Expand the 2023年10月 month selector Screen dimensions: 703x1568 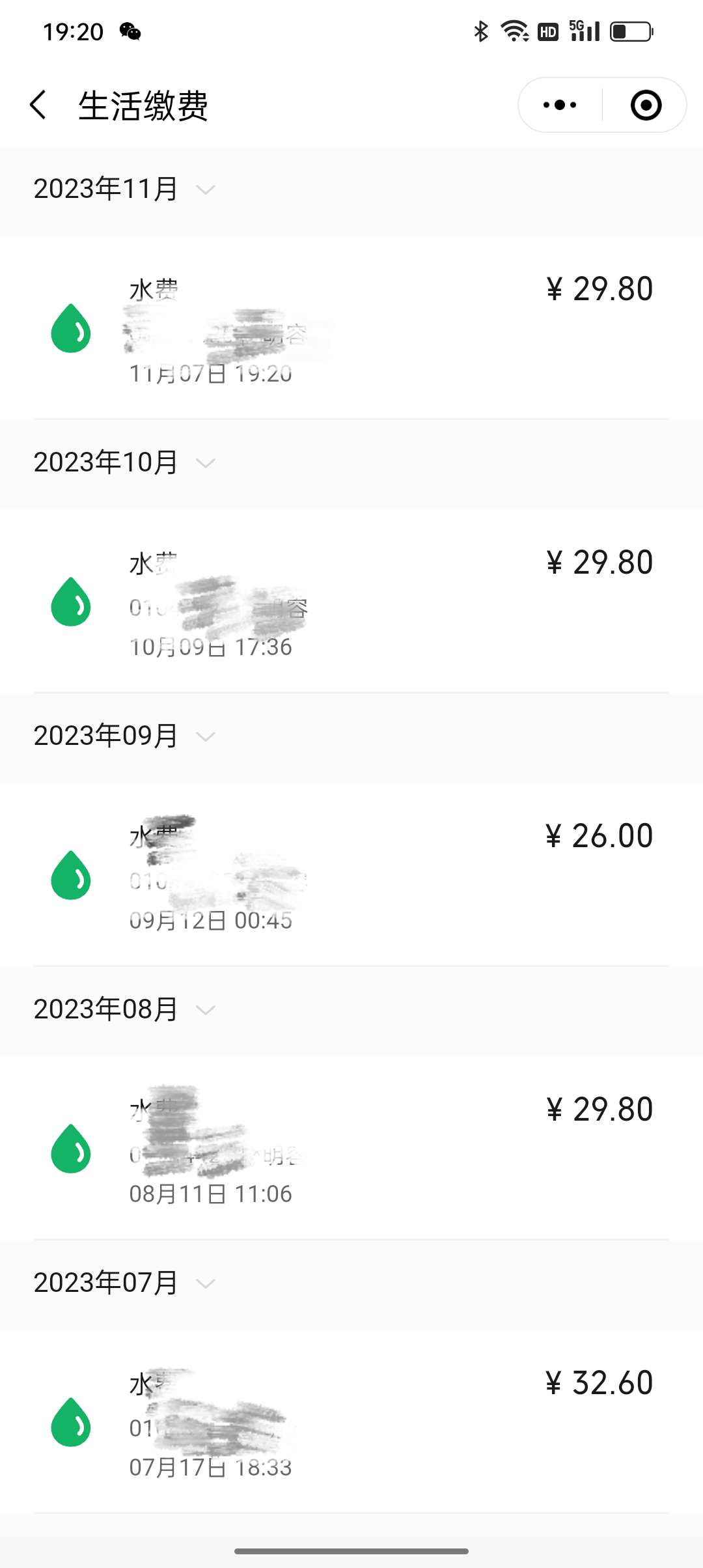[x=124, y=463]
